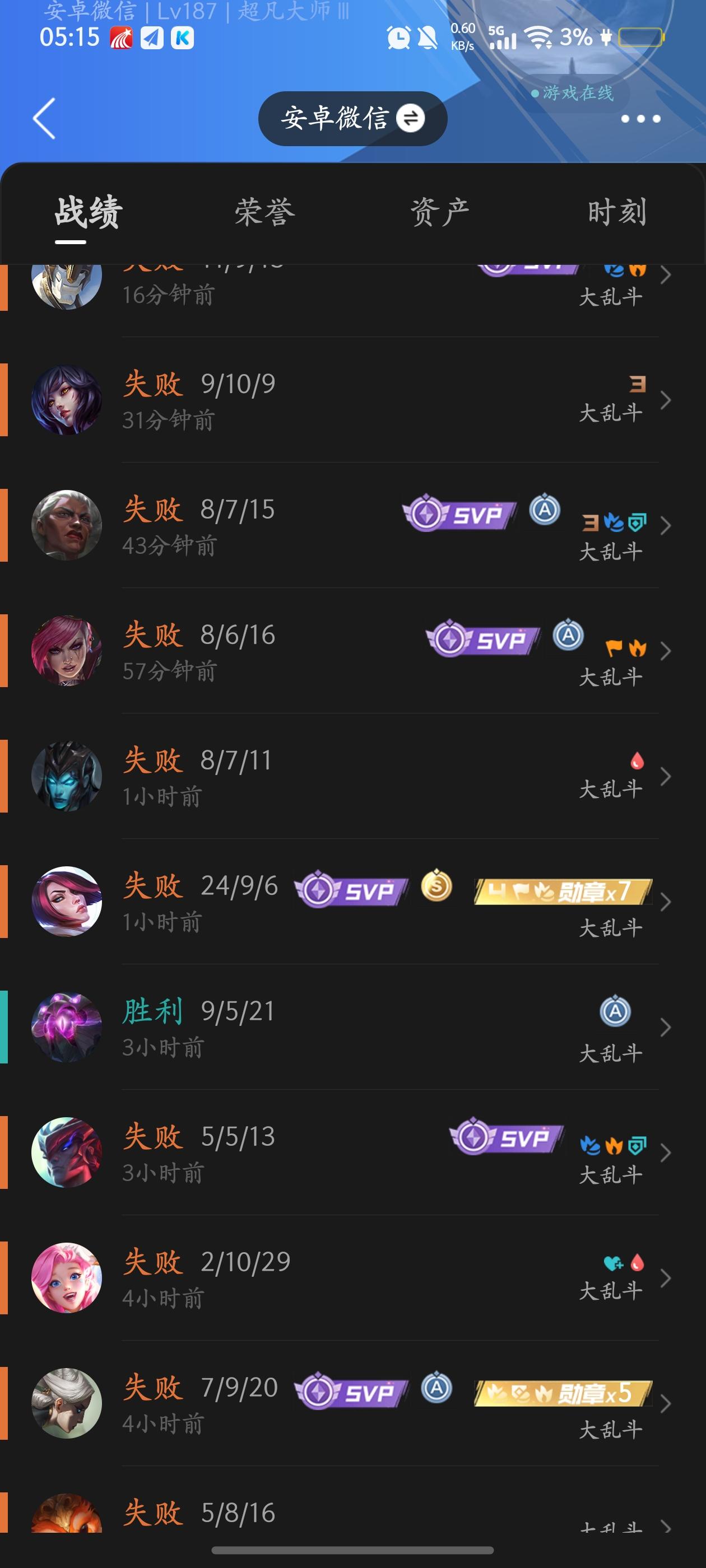This screenshot has height=1568, width=706.
Task: Tap the A-rating badge on the 8/6/16 match
Action: [x=568, y=636]
